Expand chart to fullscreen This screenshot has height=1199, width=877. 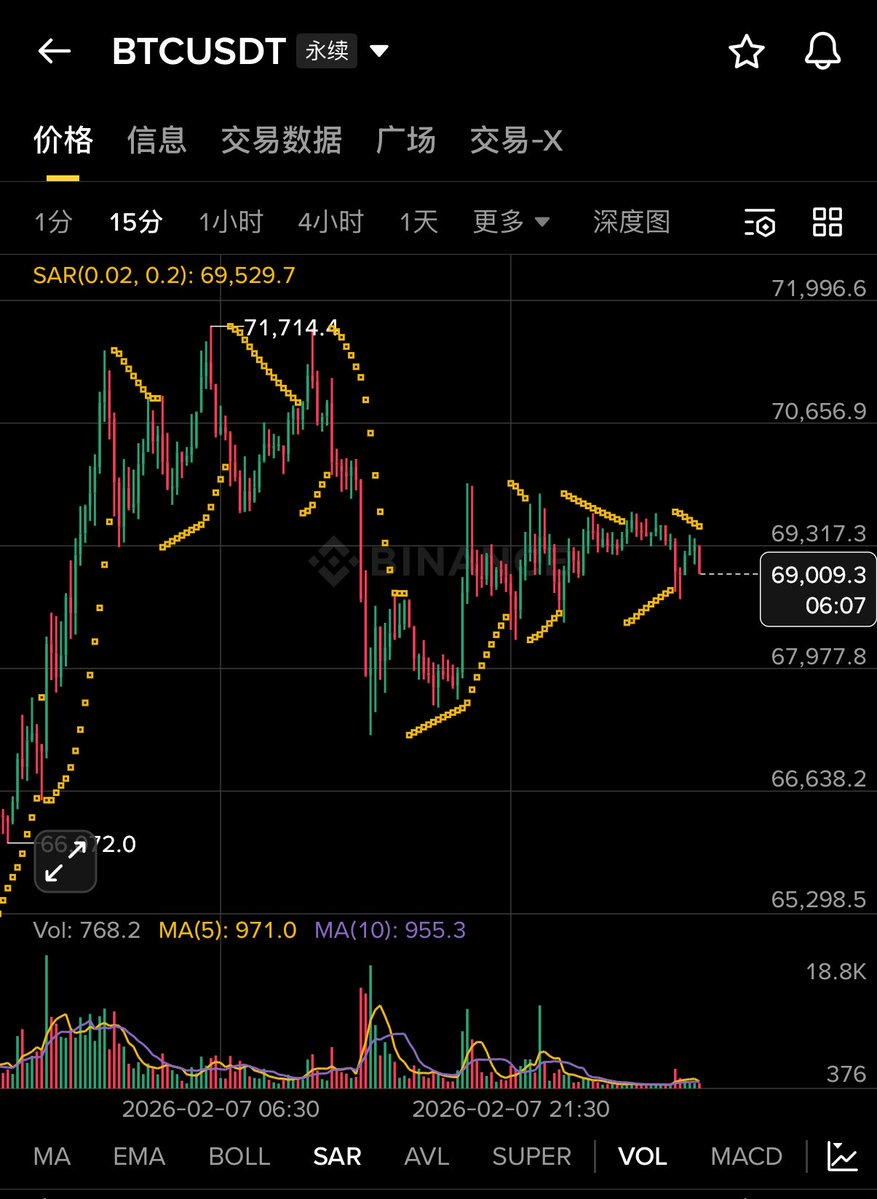click(x=66, y=861)
